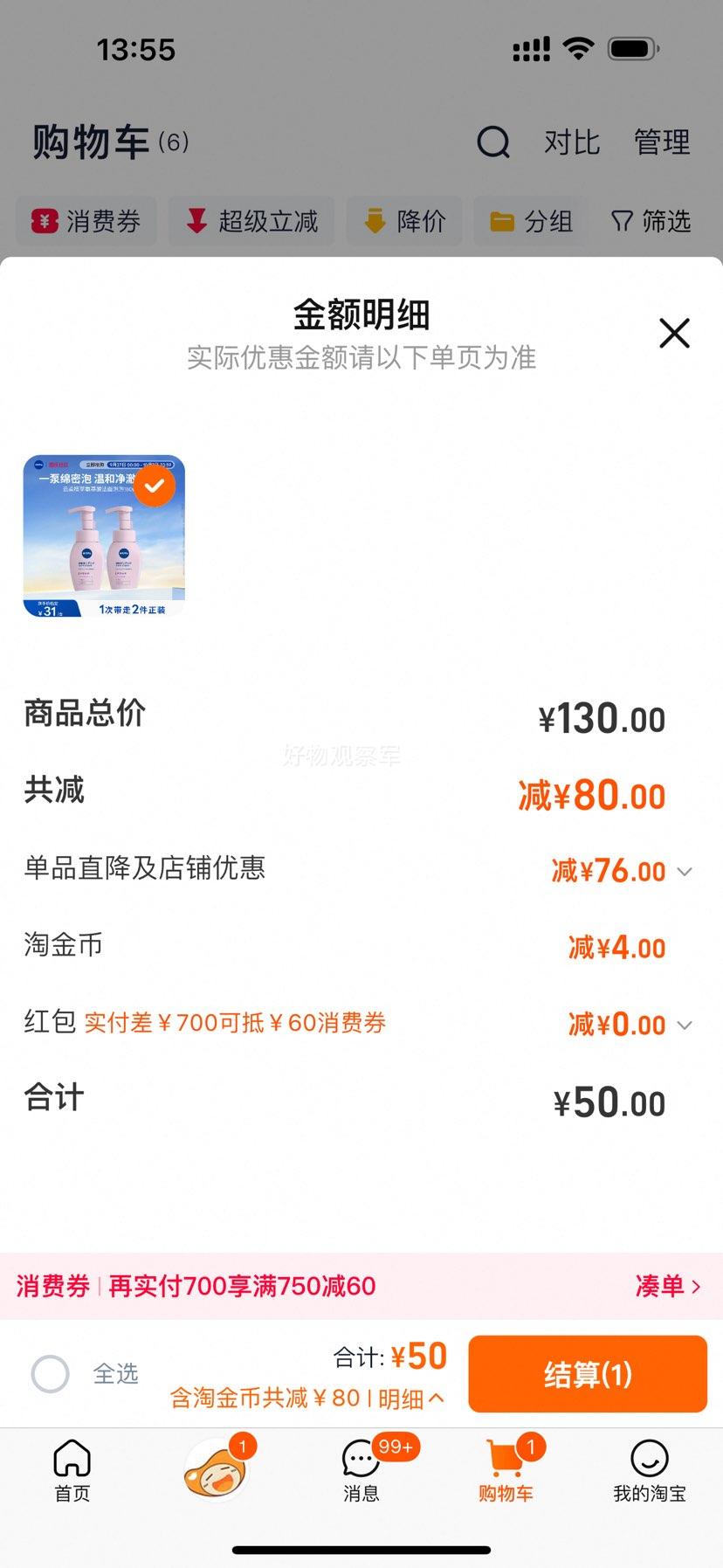Uncheck the selected product thumbnail
This screenshot has width=723, height=1568.
(x=155, y=487)
